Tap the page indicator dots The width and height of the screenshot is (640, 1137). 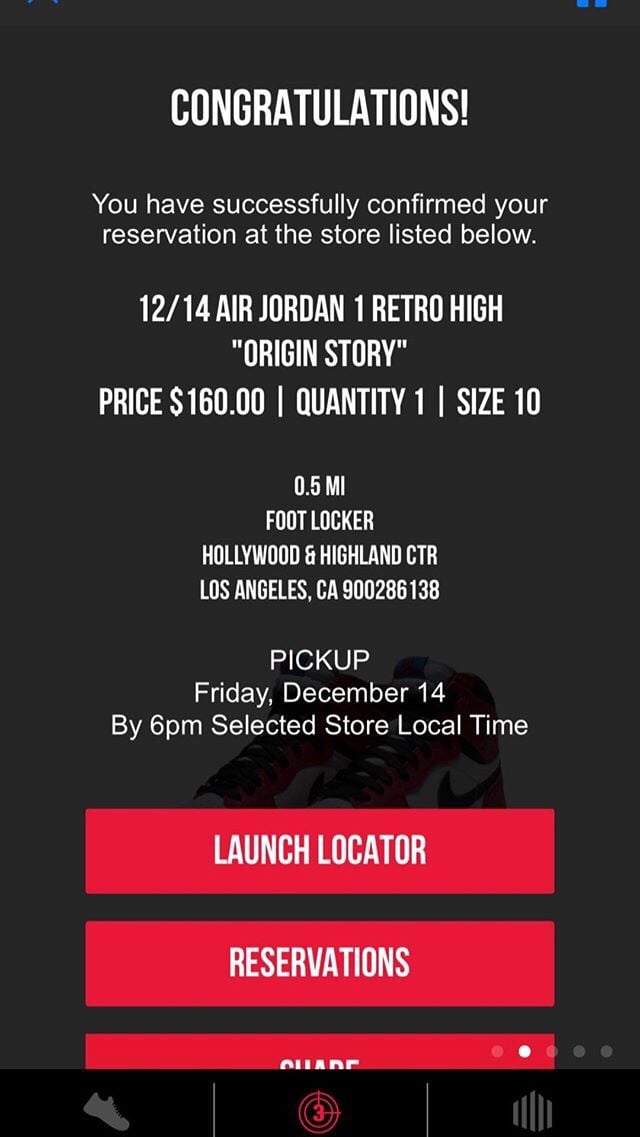pos(551,1051)
